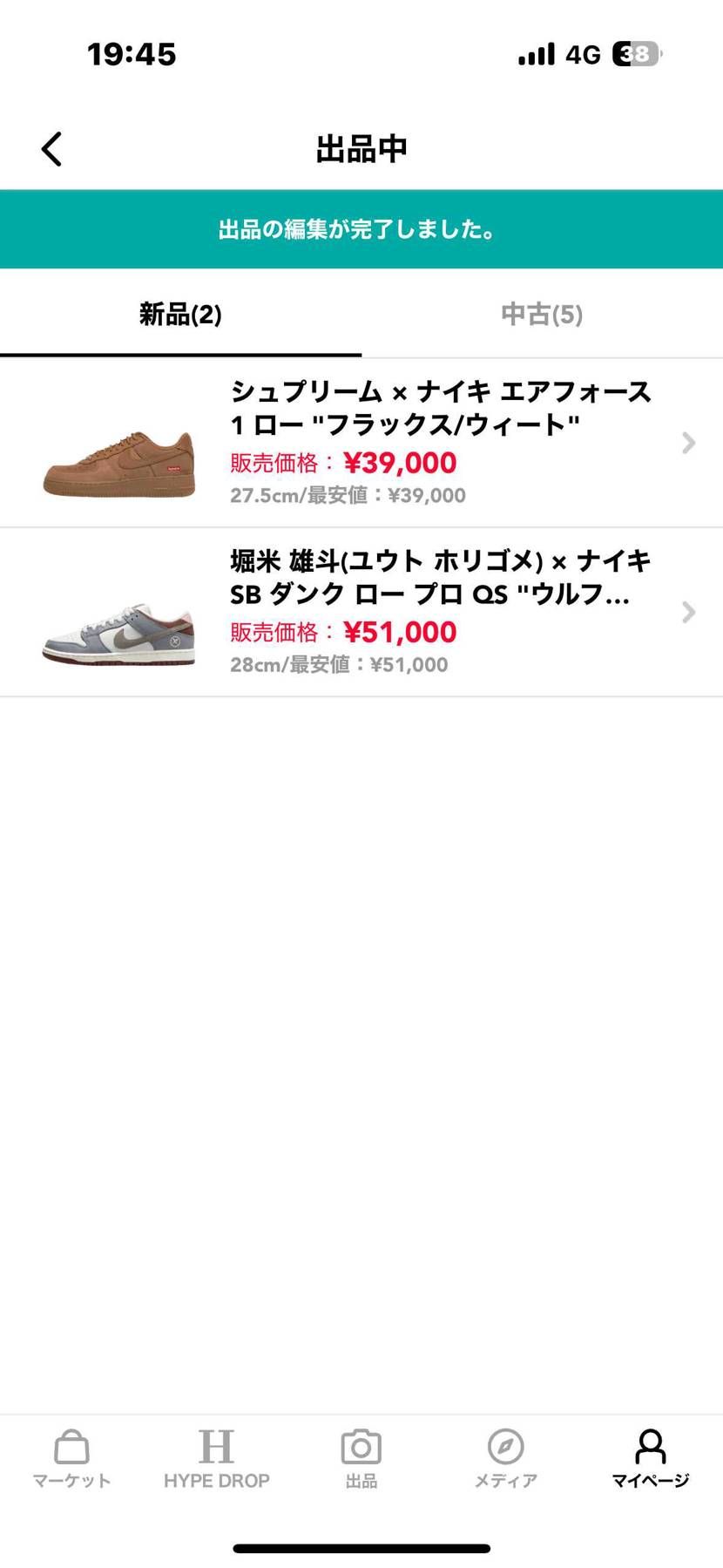This screenshot has height=1568, width=723.
Task: Switch to the 中古(5) tab
Action: click(x=542, y=314)
